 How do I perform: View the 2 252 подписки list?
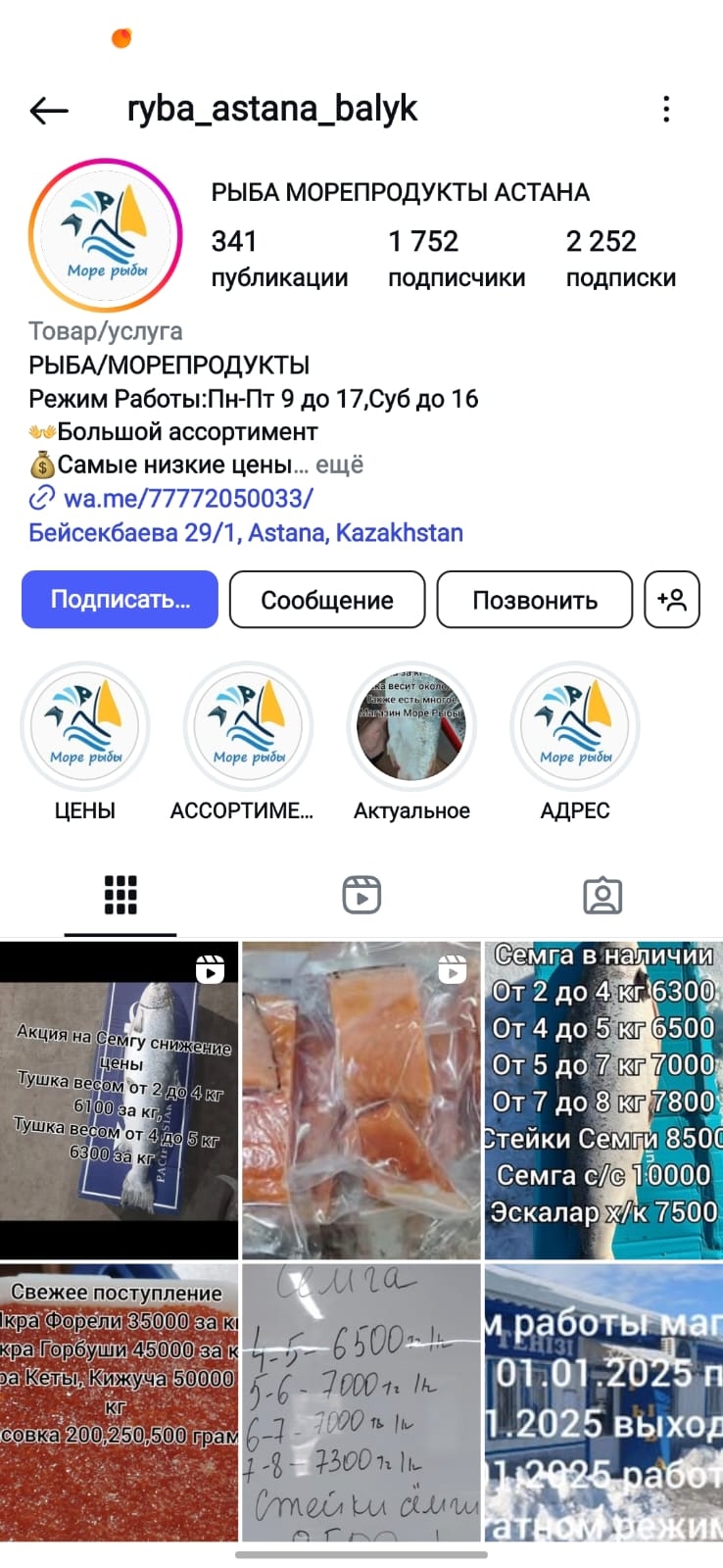[x=620, y=259]
